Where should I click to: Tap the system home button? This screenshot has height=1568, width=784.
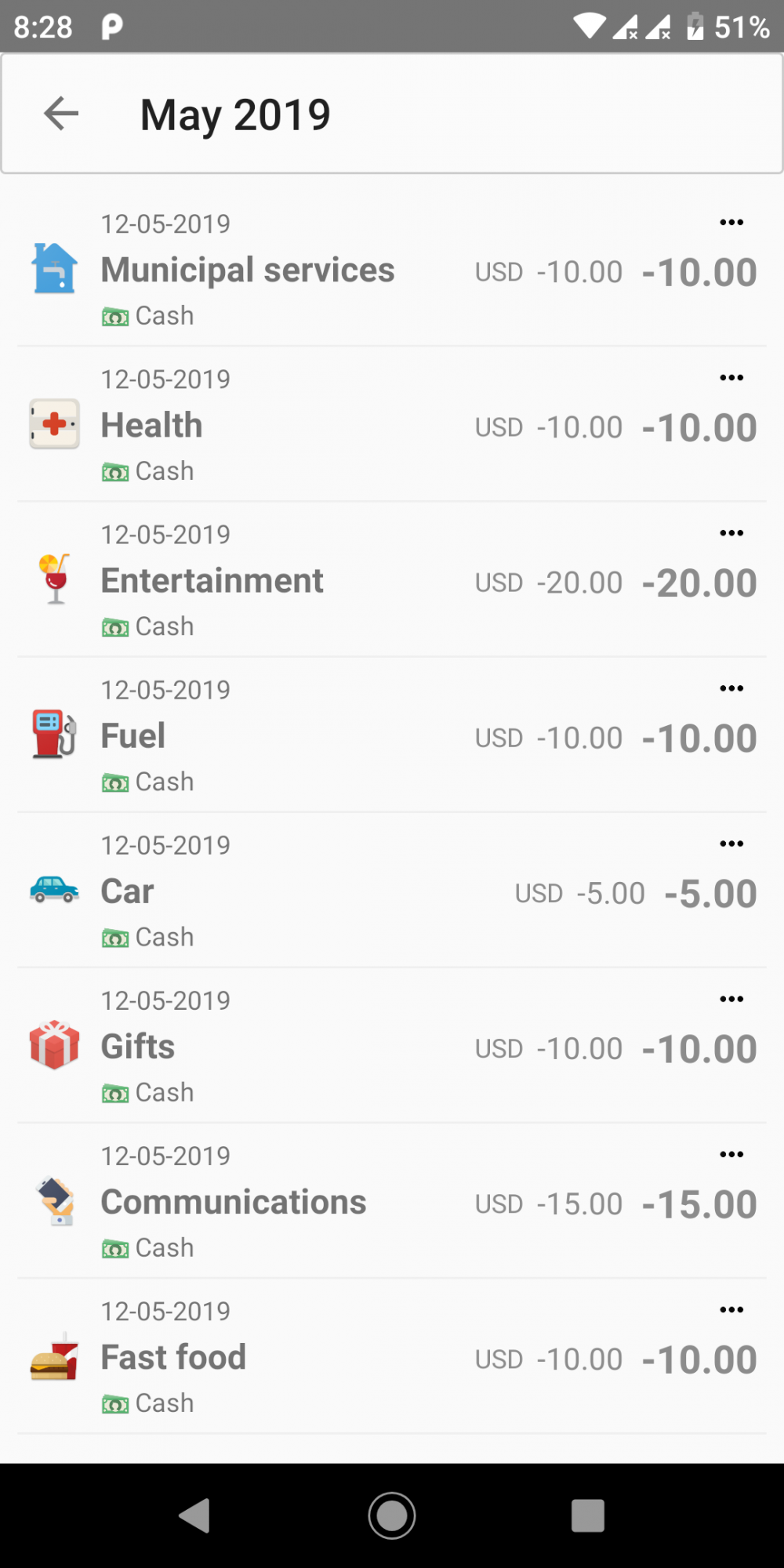tap(392, 1515)
